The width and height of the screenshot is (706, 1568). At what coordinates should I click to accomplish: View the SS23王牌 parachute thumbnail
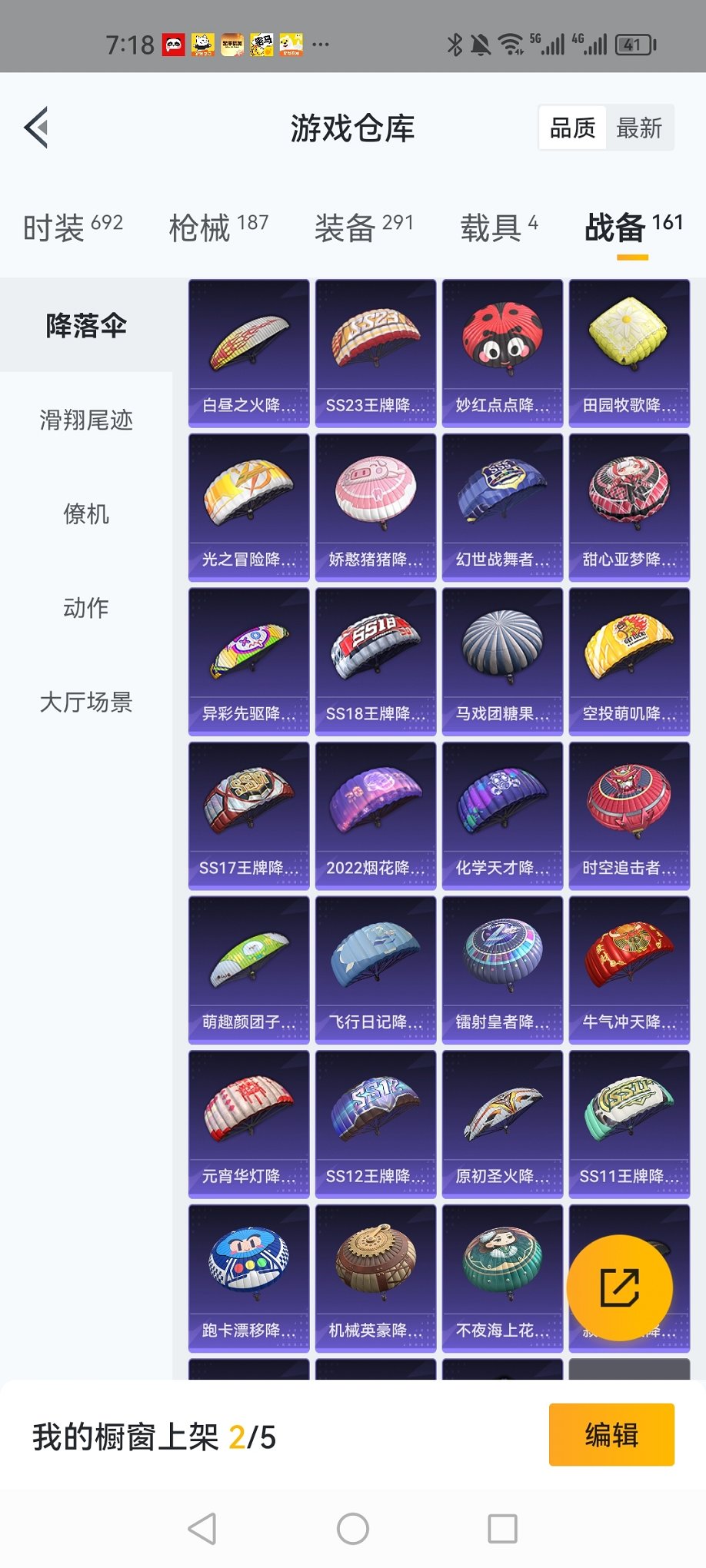[375, 350]
